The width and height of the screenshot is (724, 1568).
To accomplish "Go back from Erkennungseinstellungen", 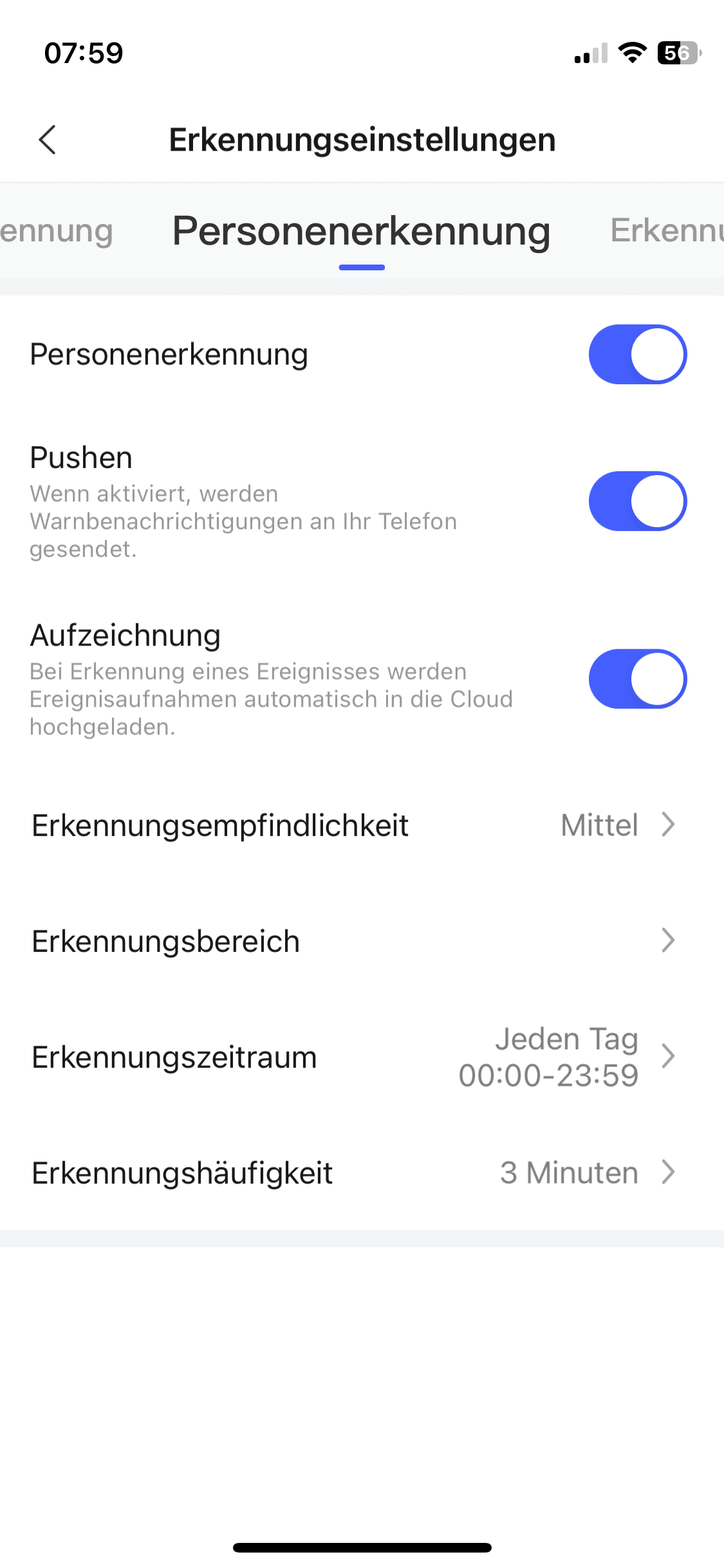I will [x=48, y=140].
